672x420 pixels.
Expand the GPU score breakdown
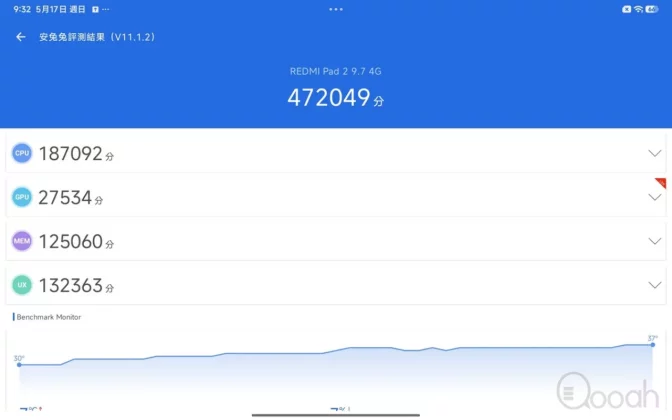654,197
